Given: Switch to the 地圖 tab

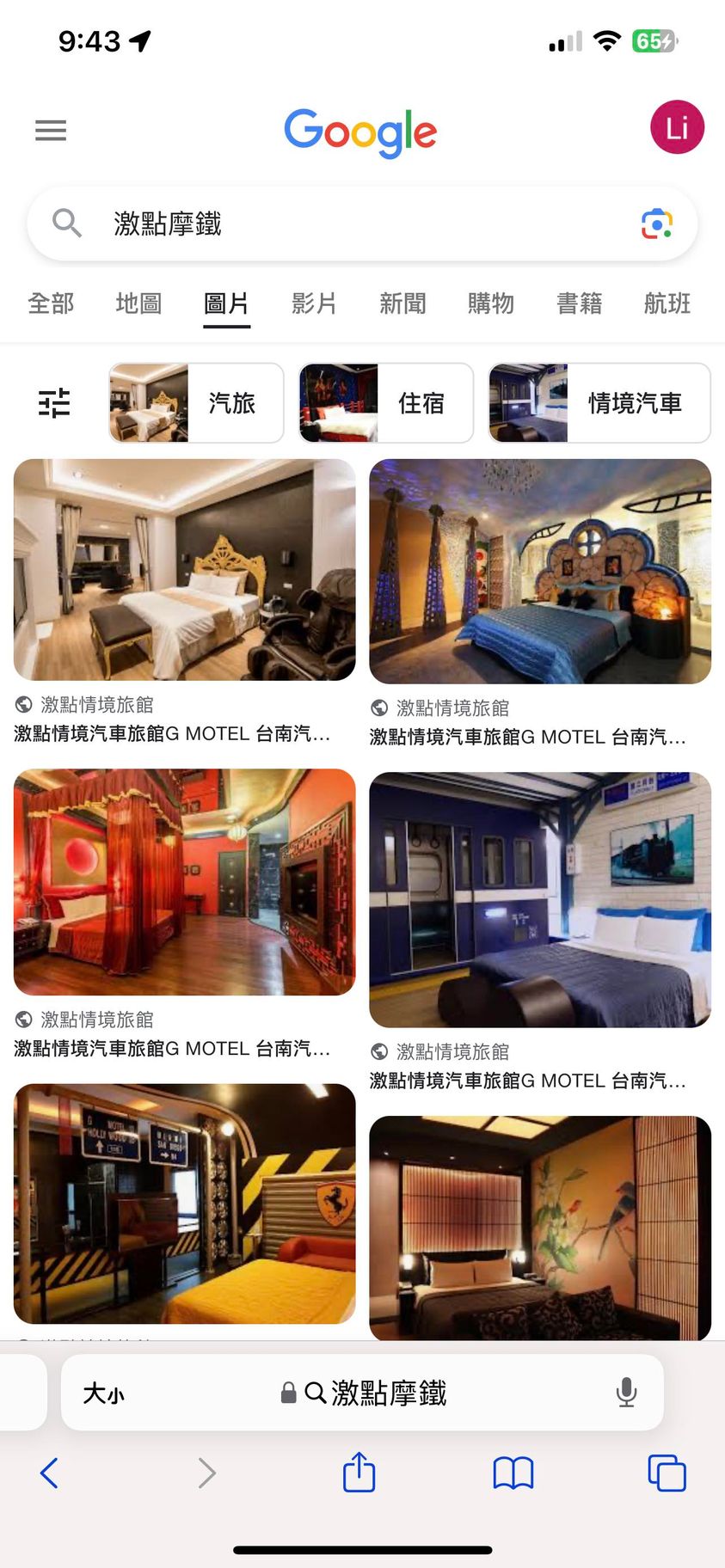Looking at the screenshot, I should coord(138,303).
